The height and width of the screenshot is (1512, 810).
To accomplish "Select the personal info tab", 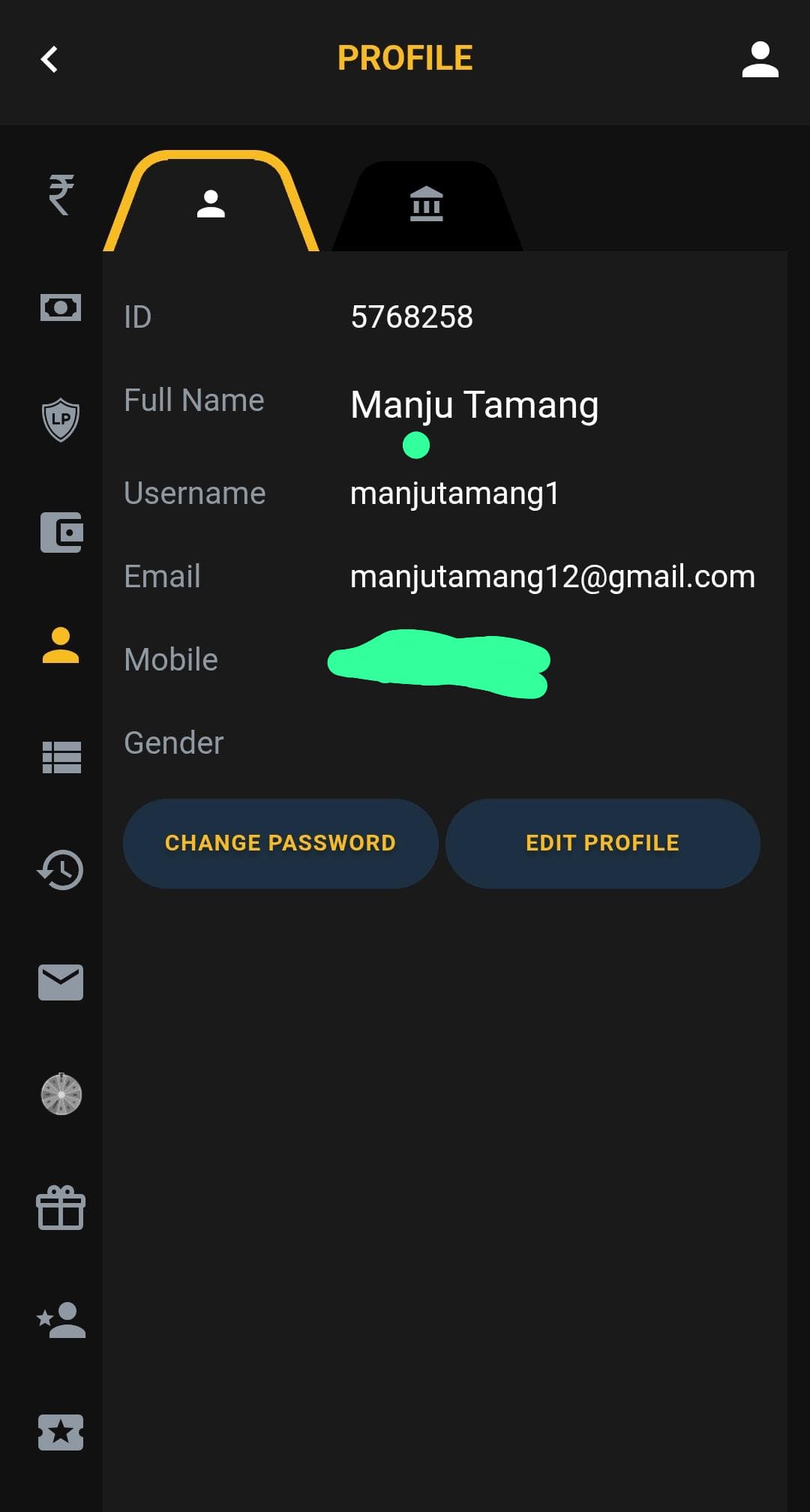I will (x=211, y=204).
